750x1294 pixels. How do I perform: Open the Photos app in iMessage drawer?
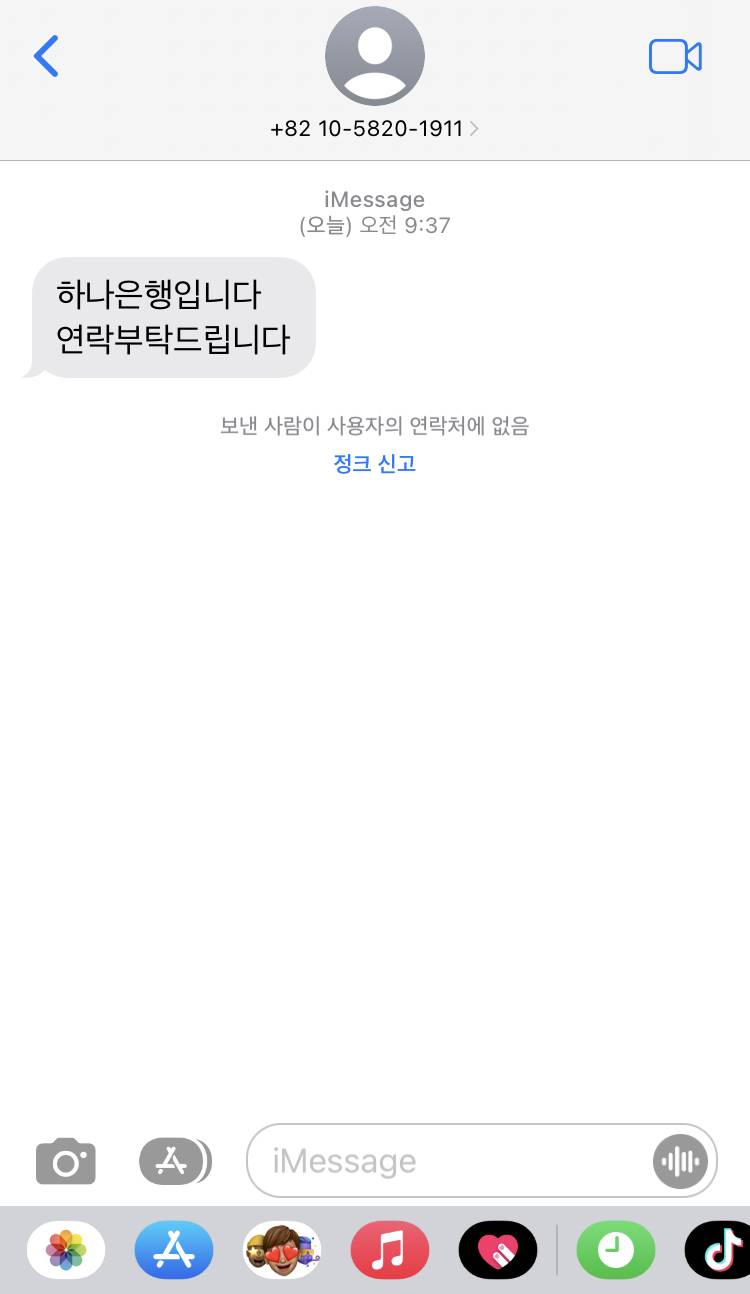(66, 1250)
